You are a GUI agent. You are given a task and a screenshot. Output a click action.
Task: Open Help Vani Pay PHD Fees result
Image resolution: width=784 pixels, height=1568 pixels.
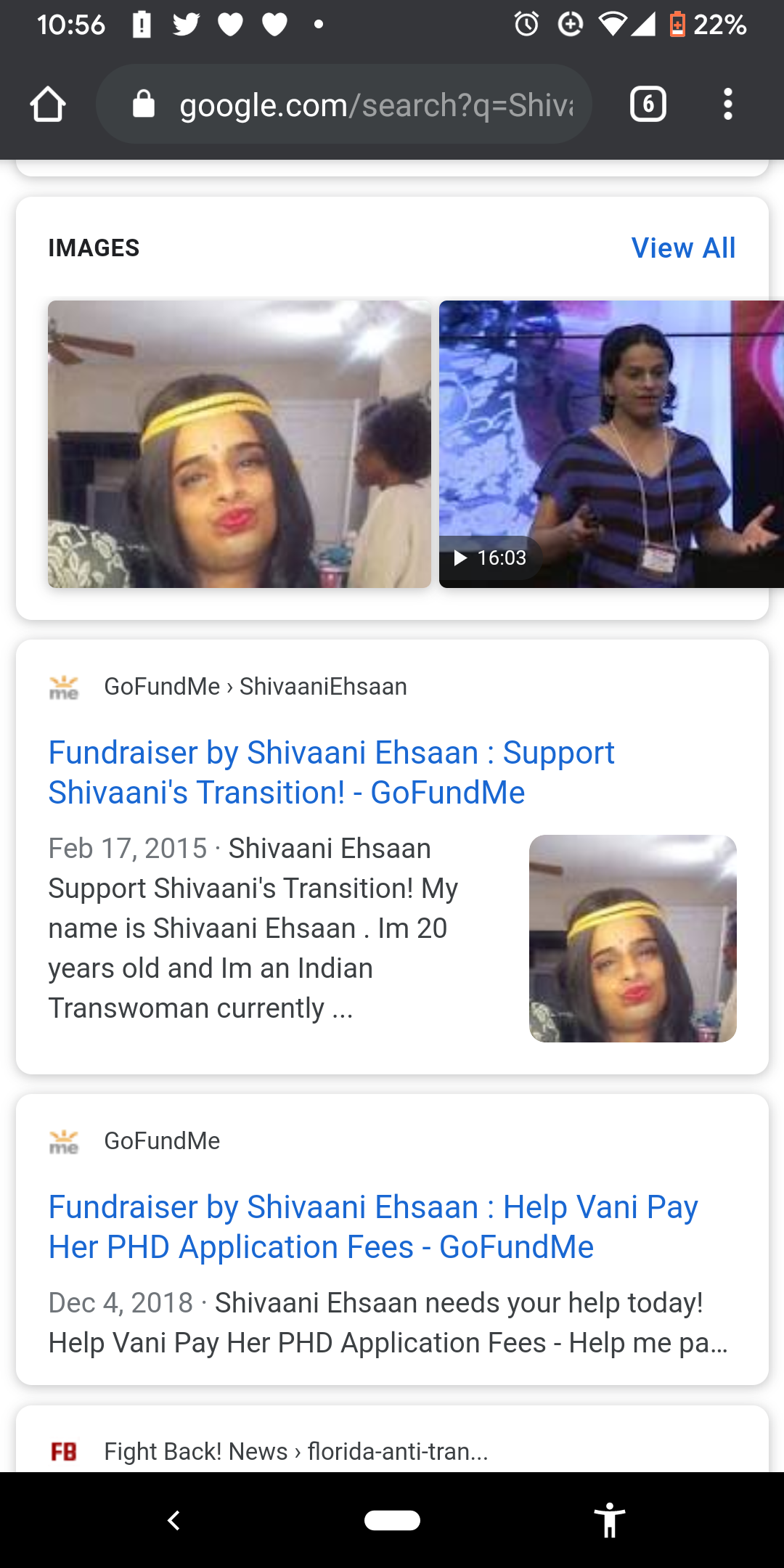(x=373, y=1227)
